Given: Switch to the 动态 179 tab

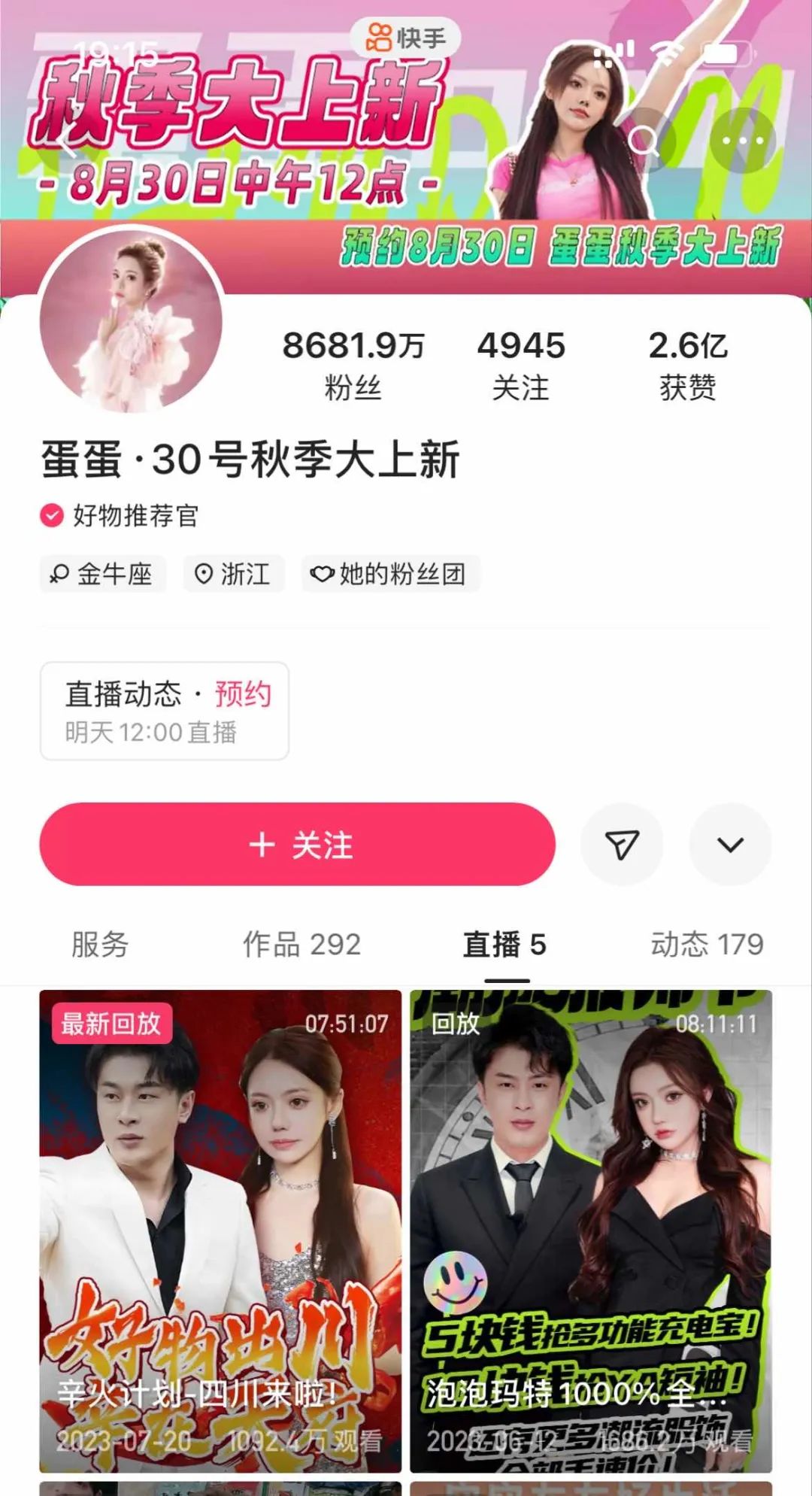Looking at the screenshot, I should click(707, 944).
